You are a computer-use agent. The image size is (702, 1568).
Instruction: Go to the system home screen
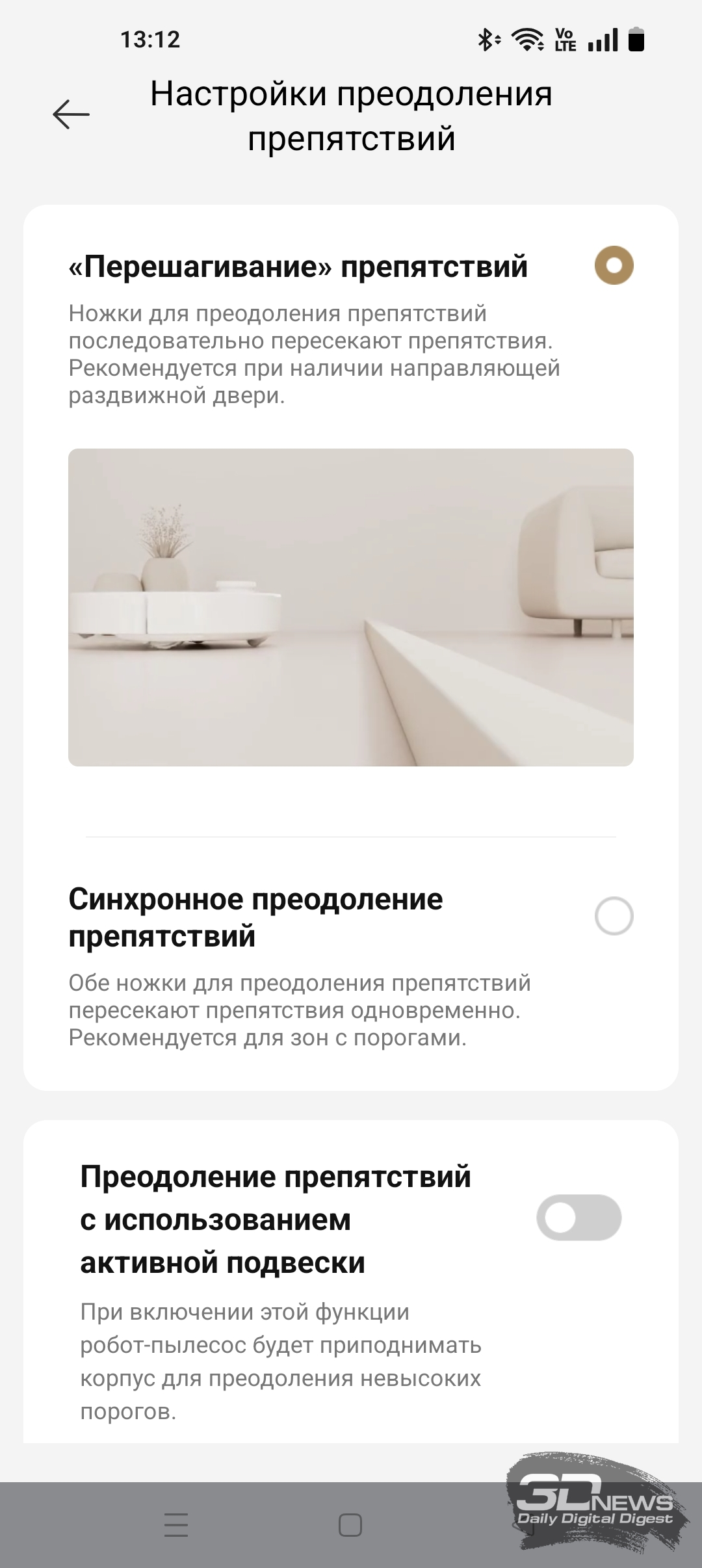350,1525
